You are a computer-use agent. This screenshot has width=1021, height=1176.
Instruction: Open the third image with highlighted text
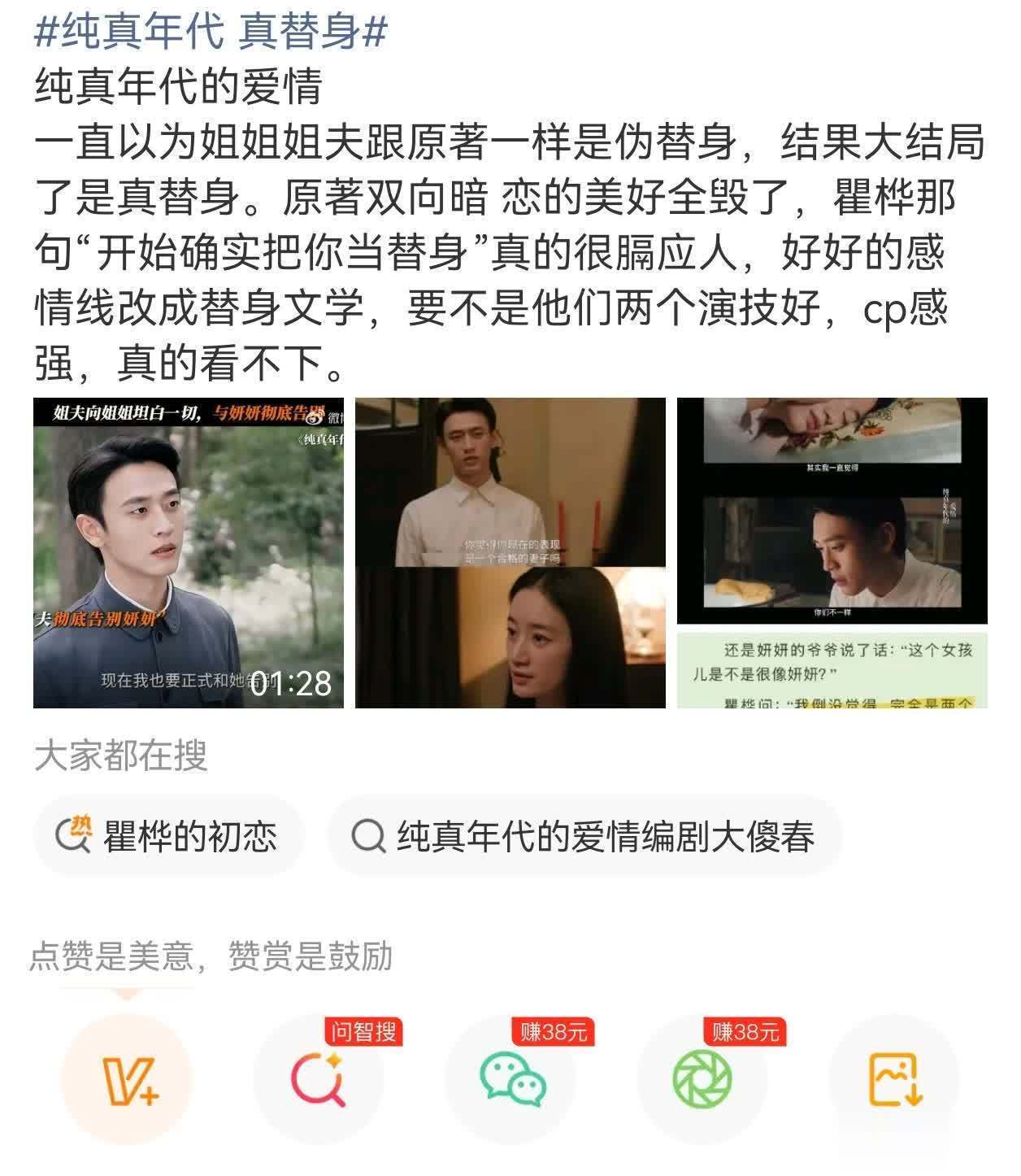point(832,553)
